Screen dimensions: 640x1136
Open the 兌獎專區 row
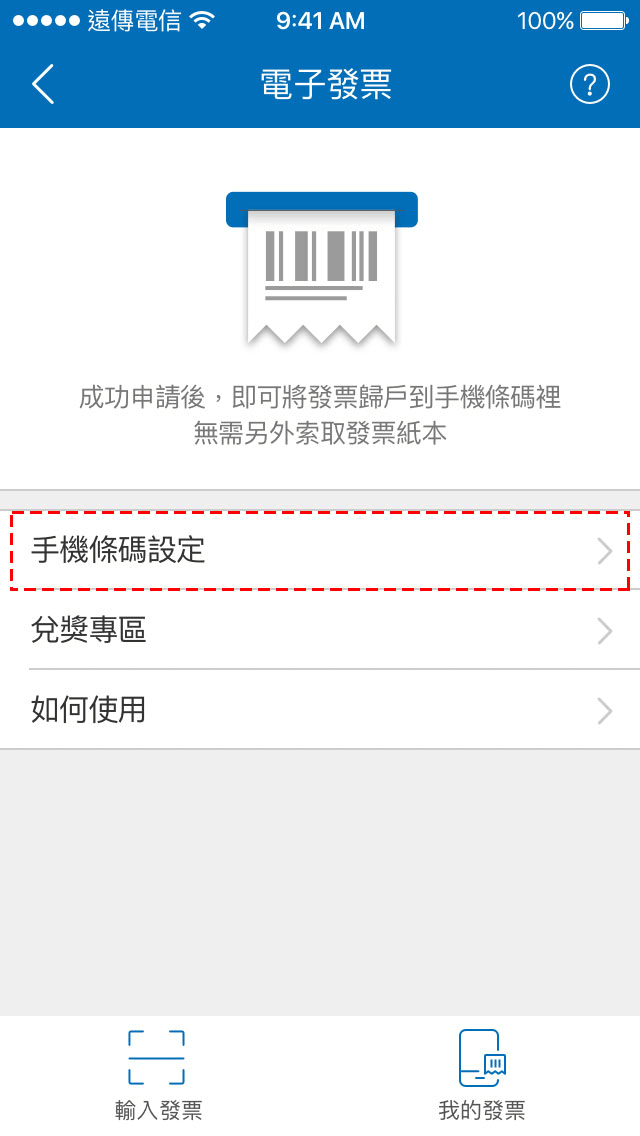click(x=319, y=630)
